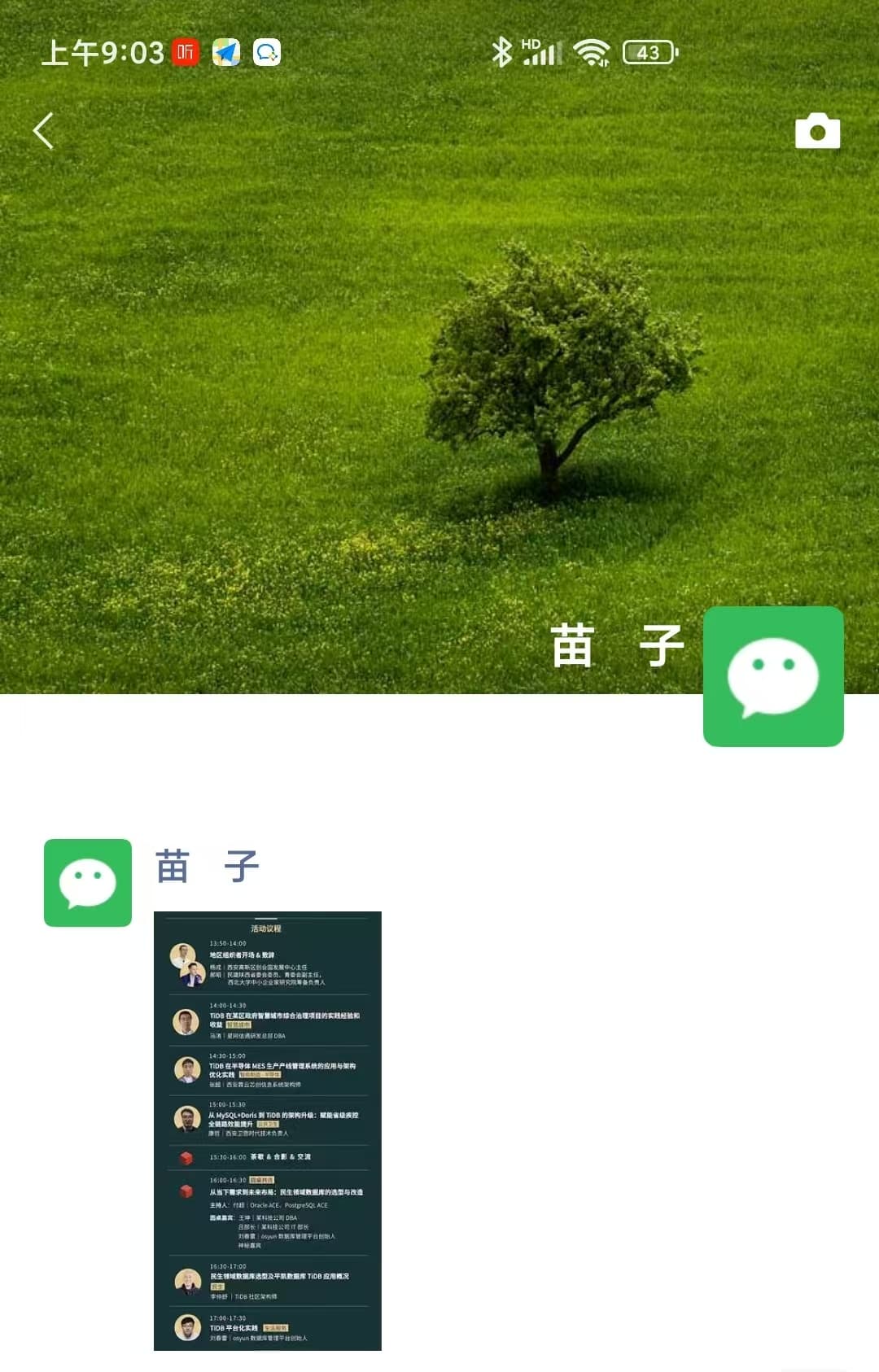
Task: Go back using the top-left arrow
Action: (44, 130)
